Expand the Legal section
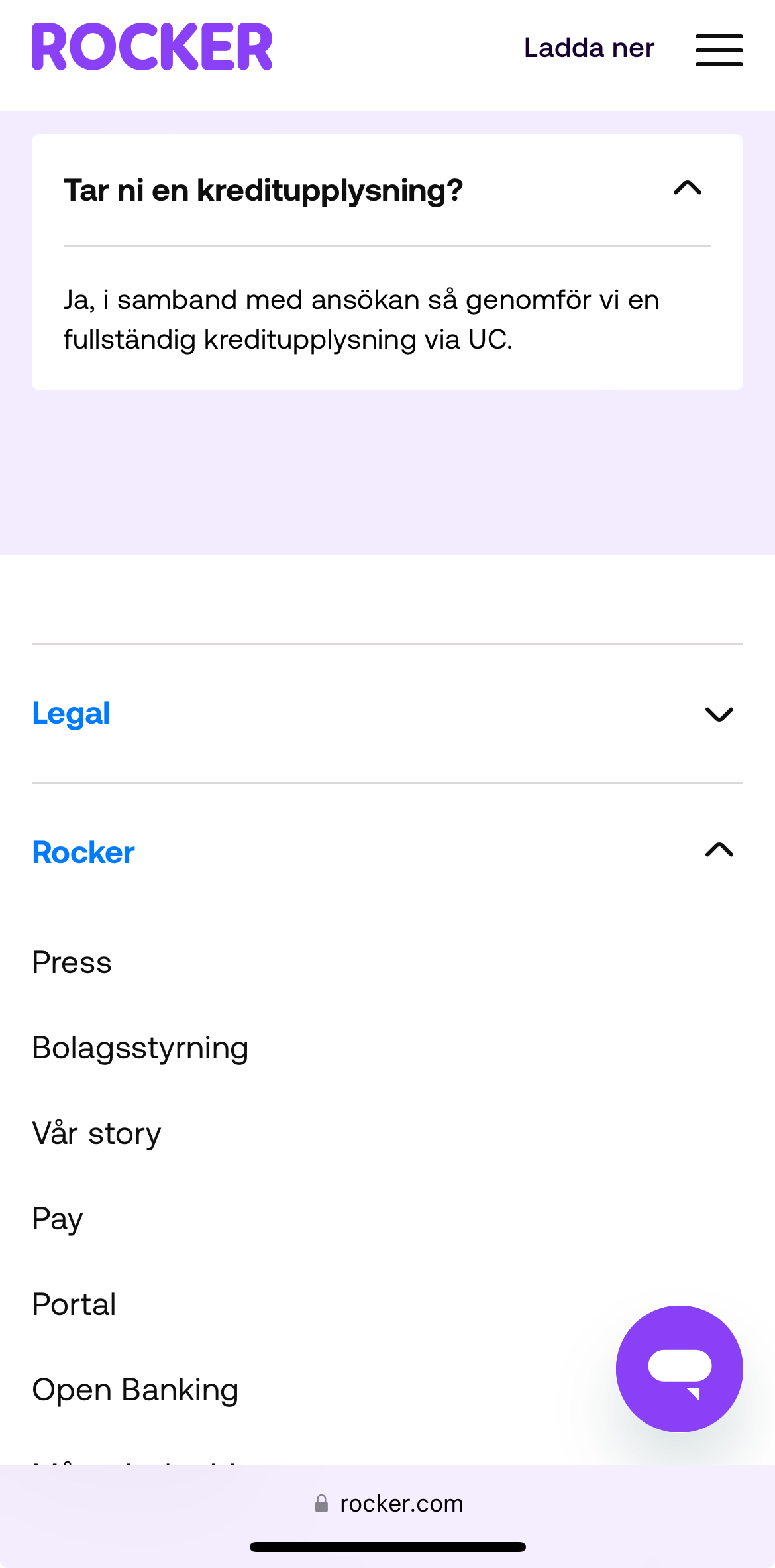This screenshot has width=775, height=1568. [x=719, y=714]
